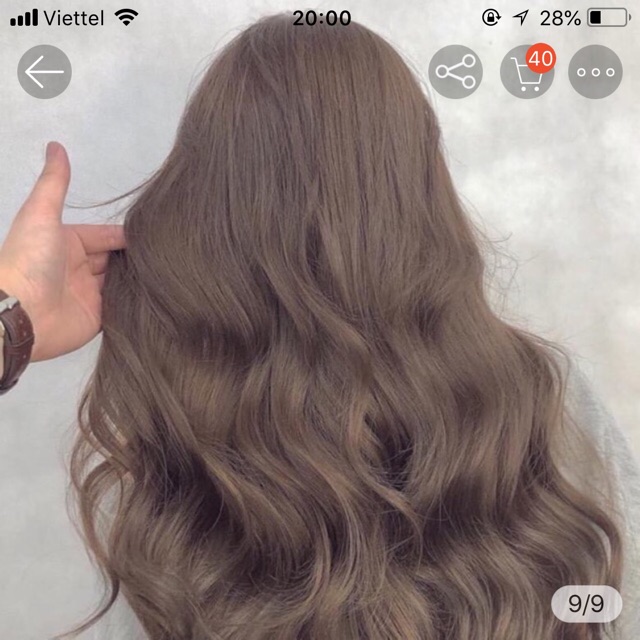Screen dimensions: 640x640
Task: Share this product
Action: (x=455, y=72)
